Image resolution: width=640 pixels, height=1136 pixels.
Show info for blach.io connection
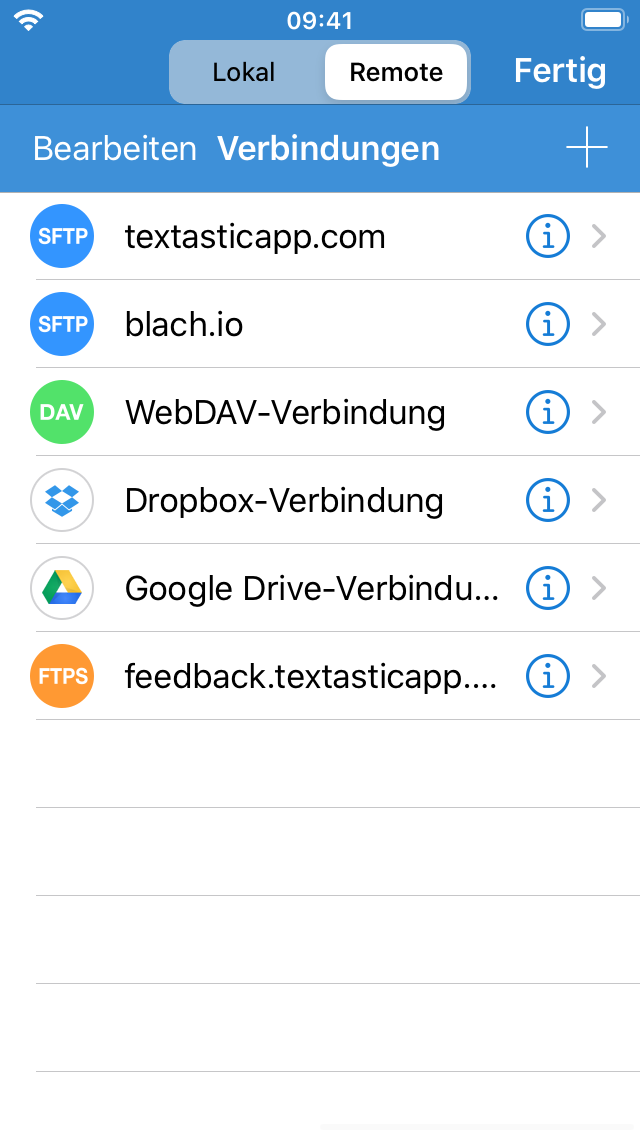coord(547,325)
